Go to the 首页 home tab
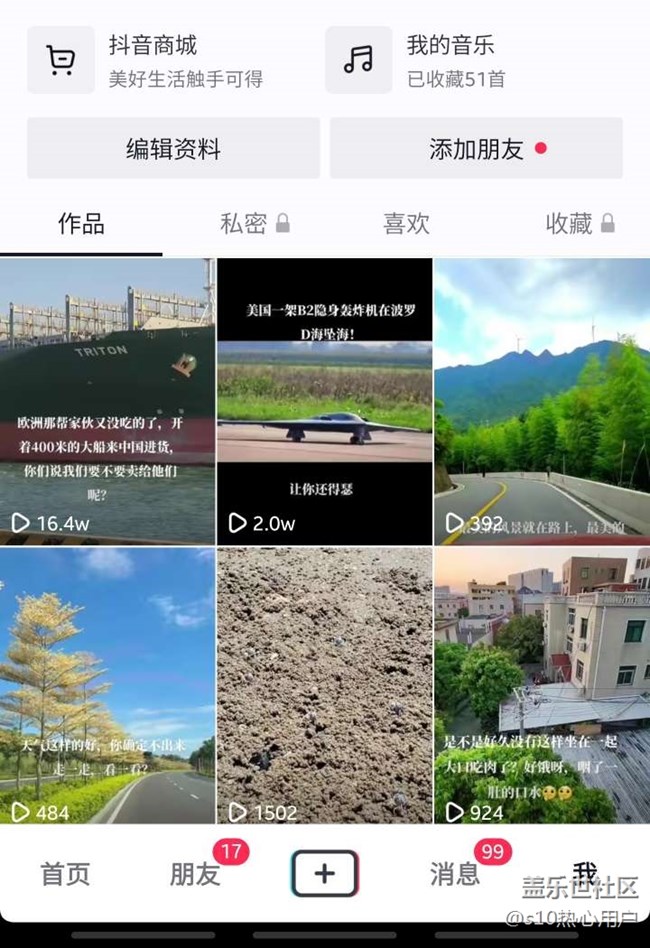650x948 pixels. pos(65,873)
